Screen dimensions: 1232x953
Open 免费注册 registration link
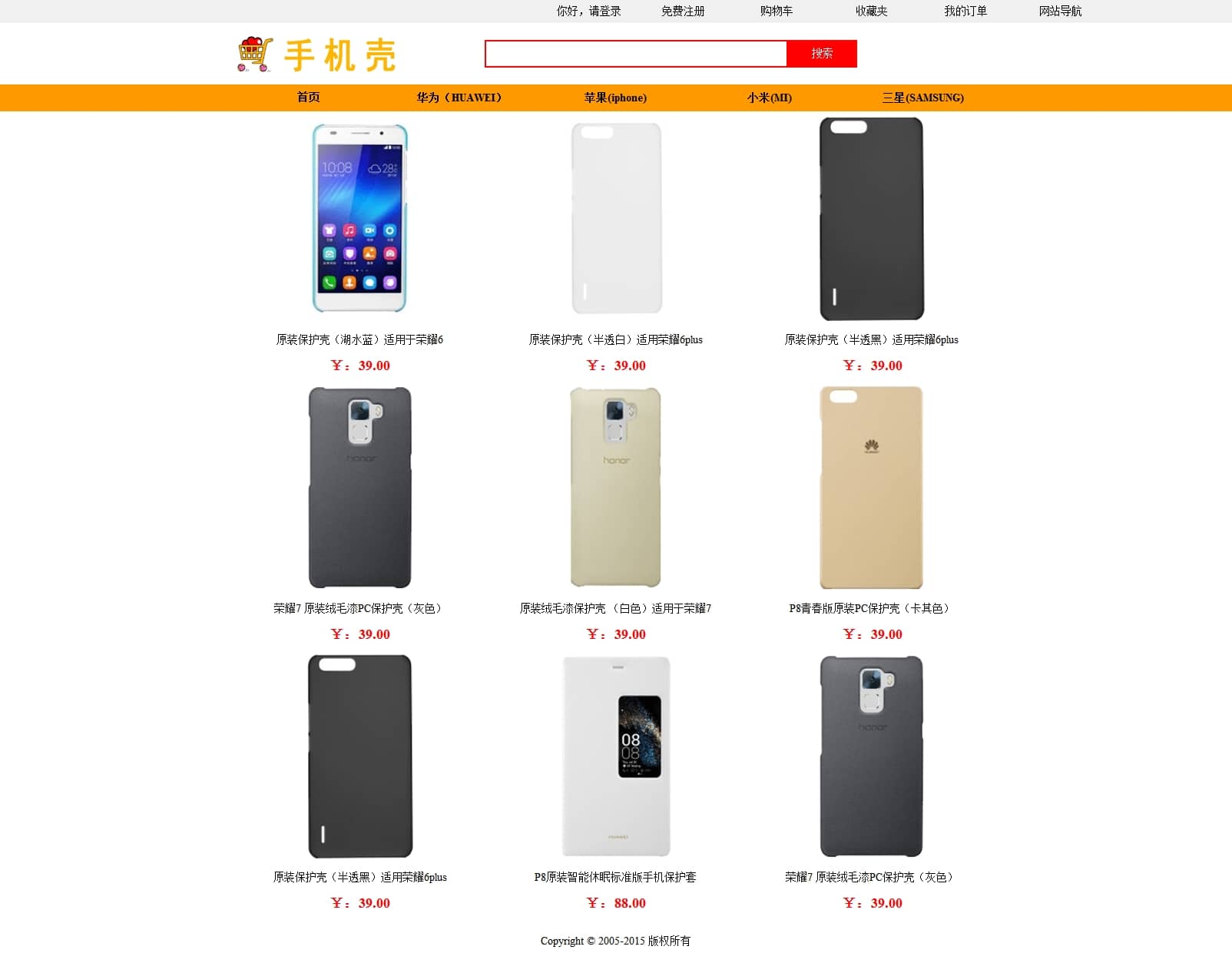(x=682, y=12)
